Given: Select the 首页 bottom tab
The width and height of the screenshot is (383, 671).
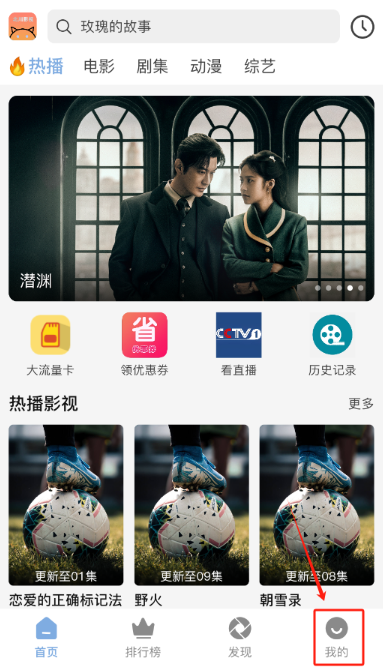Looking at the screenshot, I should coord(46,638).
